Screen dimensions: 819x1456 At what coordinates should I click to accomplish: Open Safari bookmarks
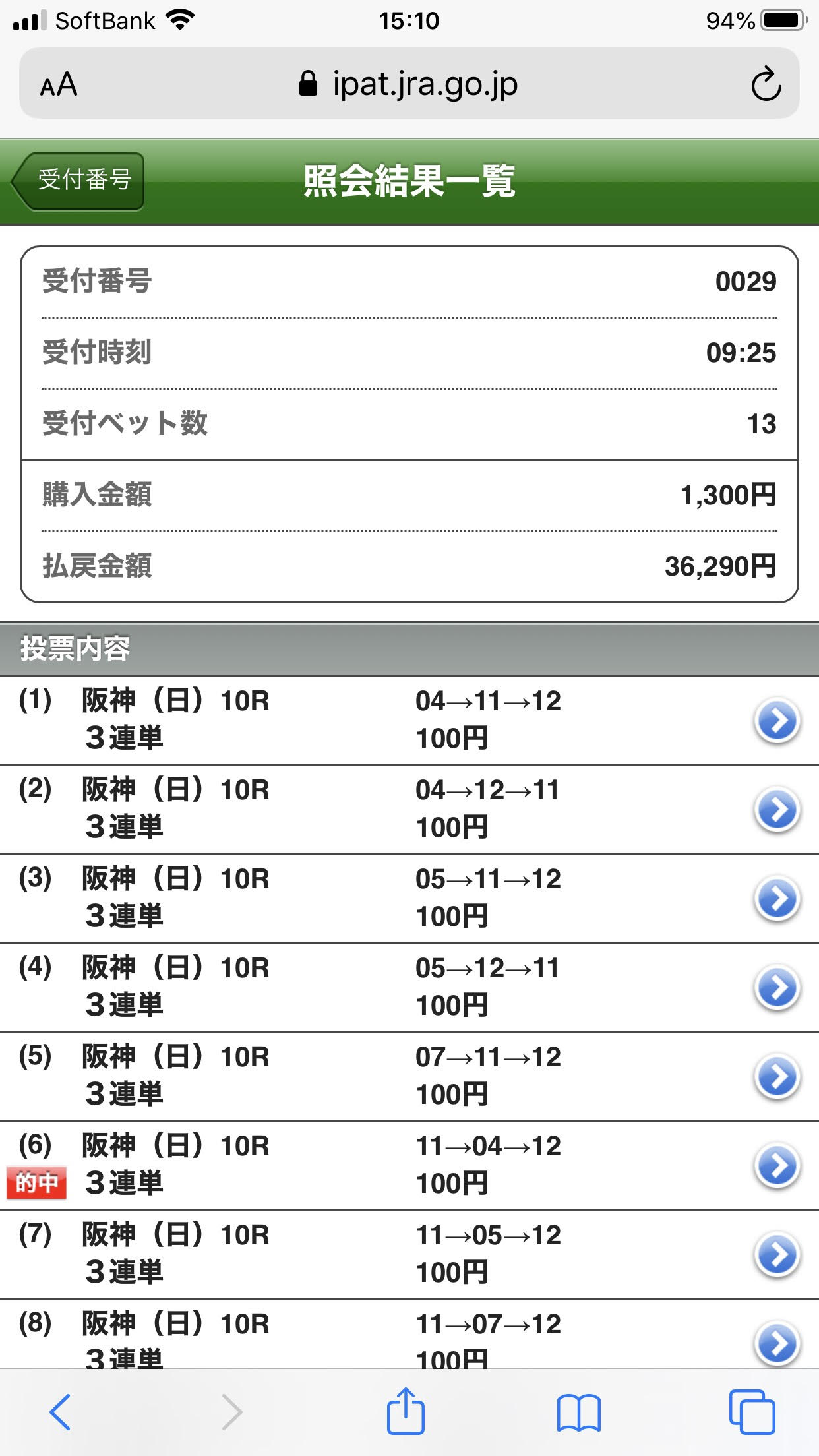[578, 1412]
